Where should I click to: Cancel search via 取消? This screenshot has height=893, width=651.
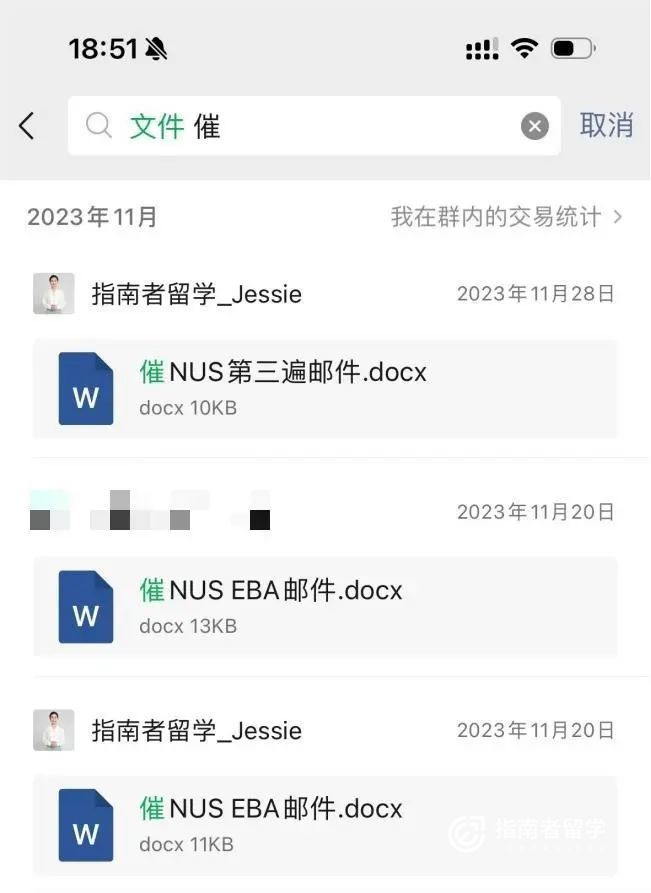tap(606, 126)
